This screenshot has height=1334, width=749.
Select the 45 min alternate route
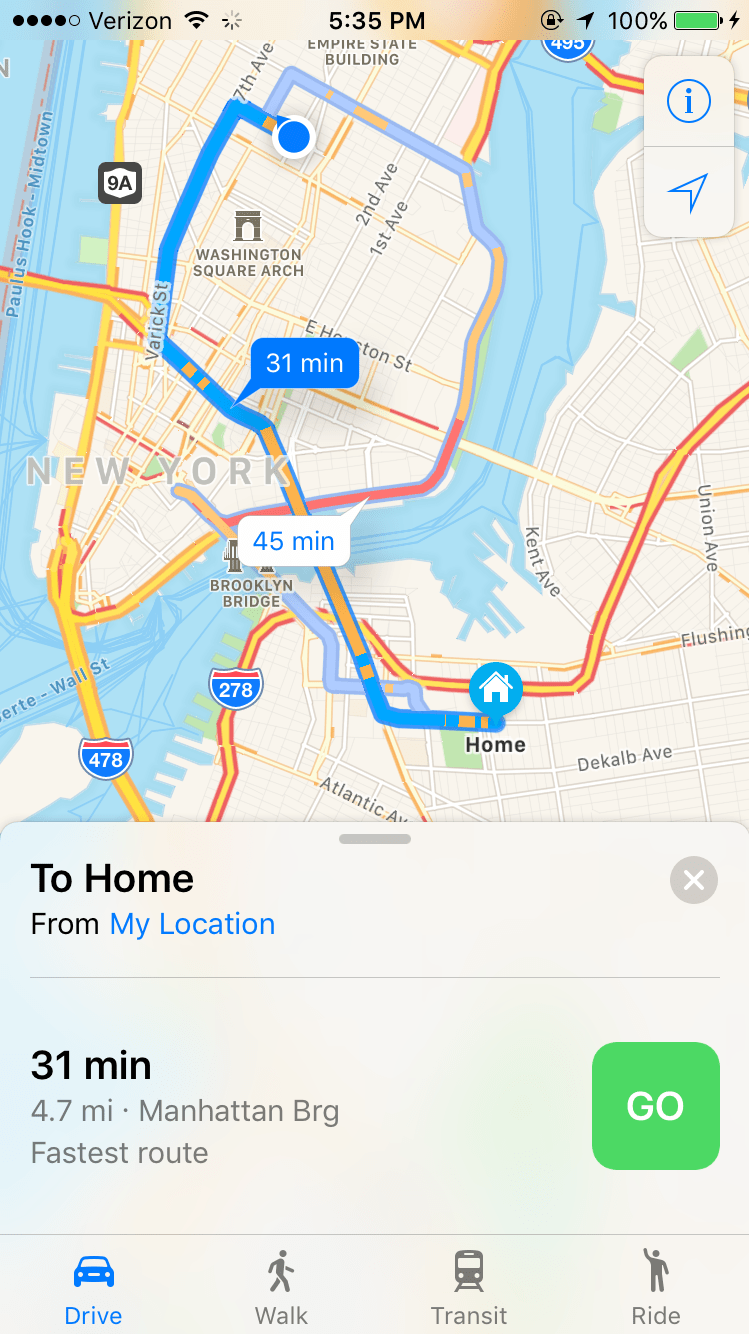pyautogui.click(x=294, y=541)
